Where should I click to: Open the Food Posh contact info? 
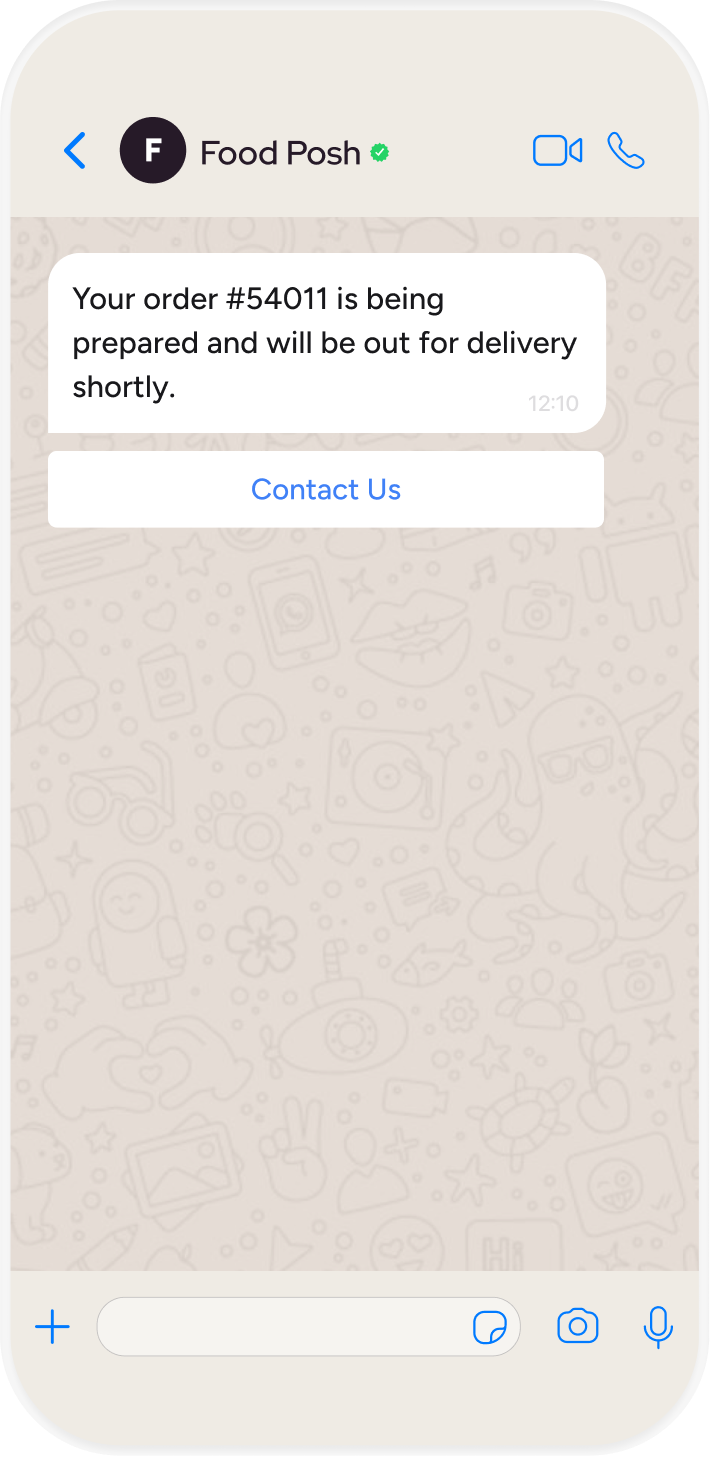coord(280,153)
